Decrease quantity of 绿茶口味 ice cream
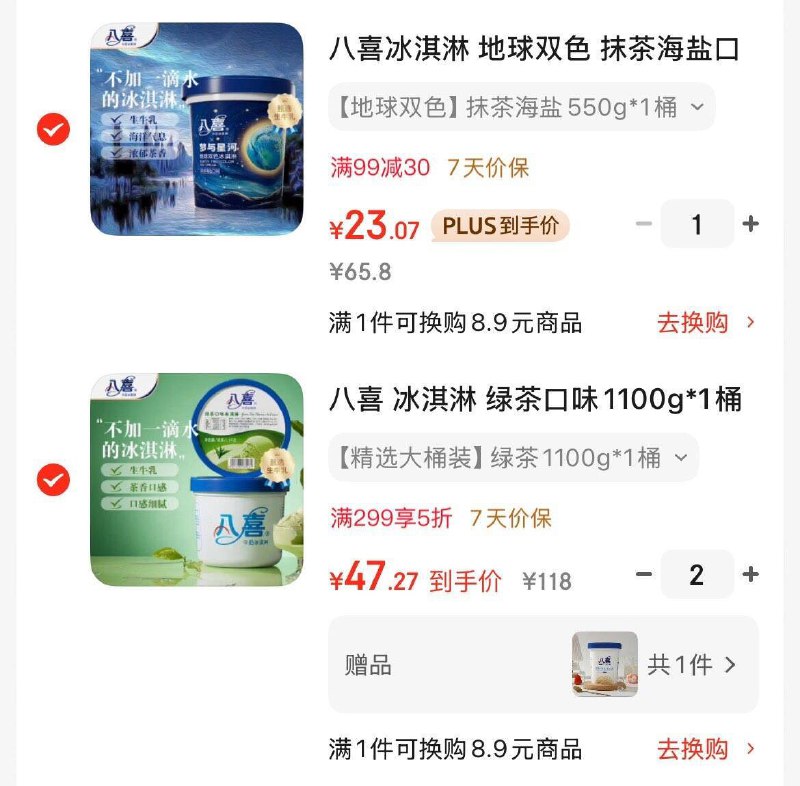Image resolution: width=800 pixels, height=786 pixels. tap(644, 575)
